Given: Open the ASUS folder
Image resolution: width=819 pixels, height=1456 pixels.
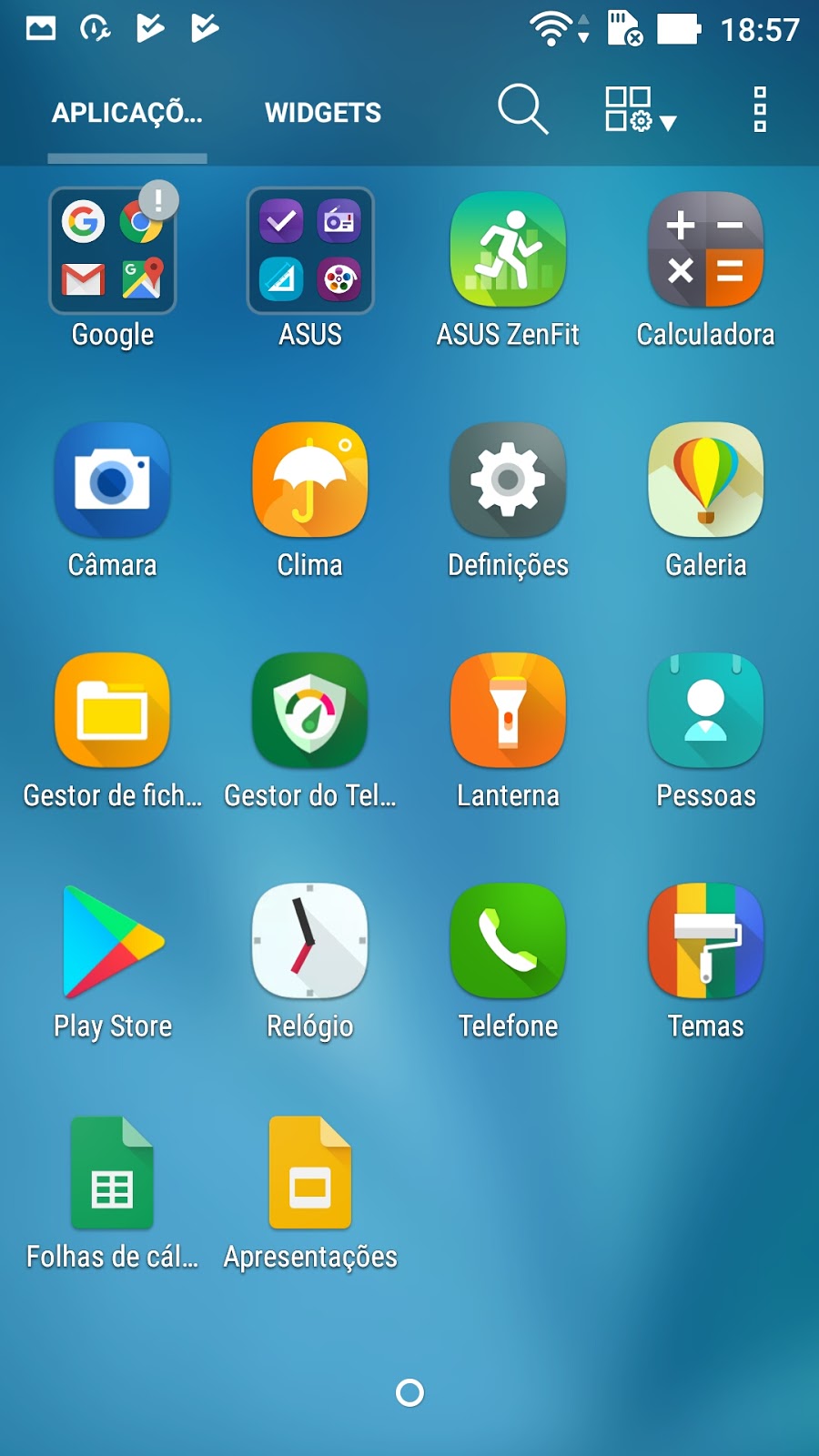Looking at the screenshot, I should (x=310, y=252).
